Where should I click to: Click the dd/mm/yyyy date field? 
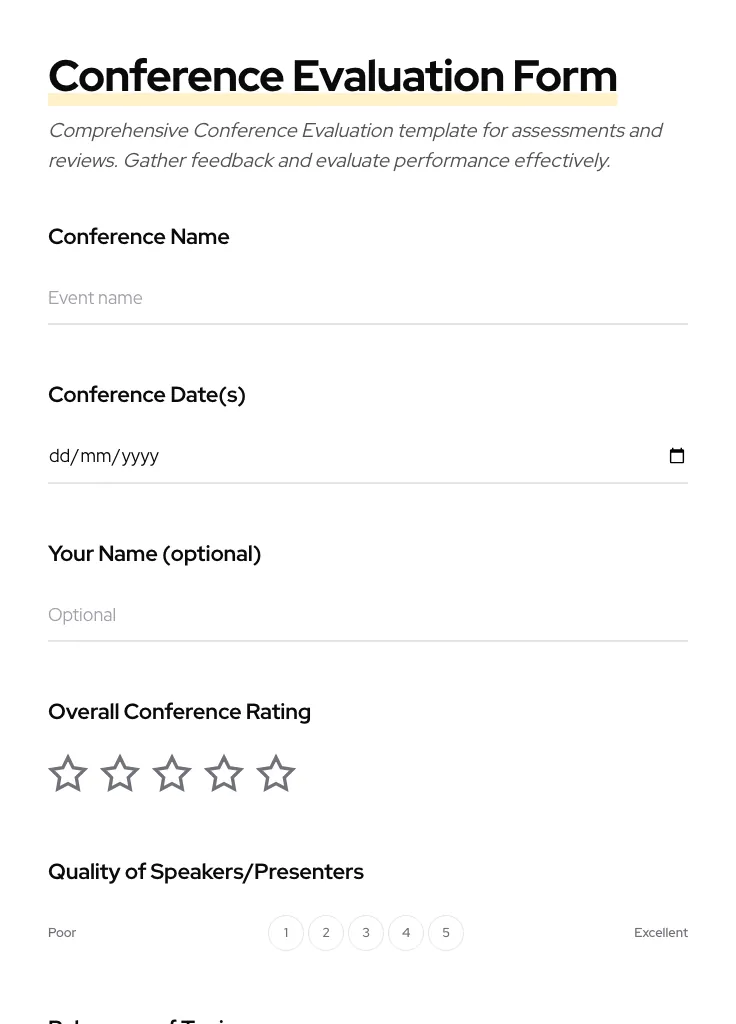point(300,455)
